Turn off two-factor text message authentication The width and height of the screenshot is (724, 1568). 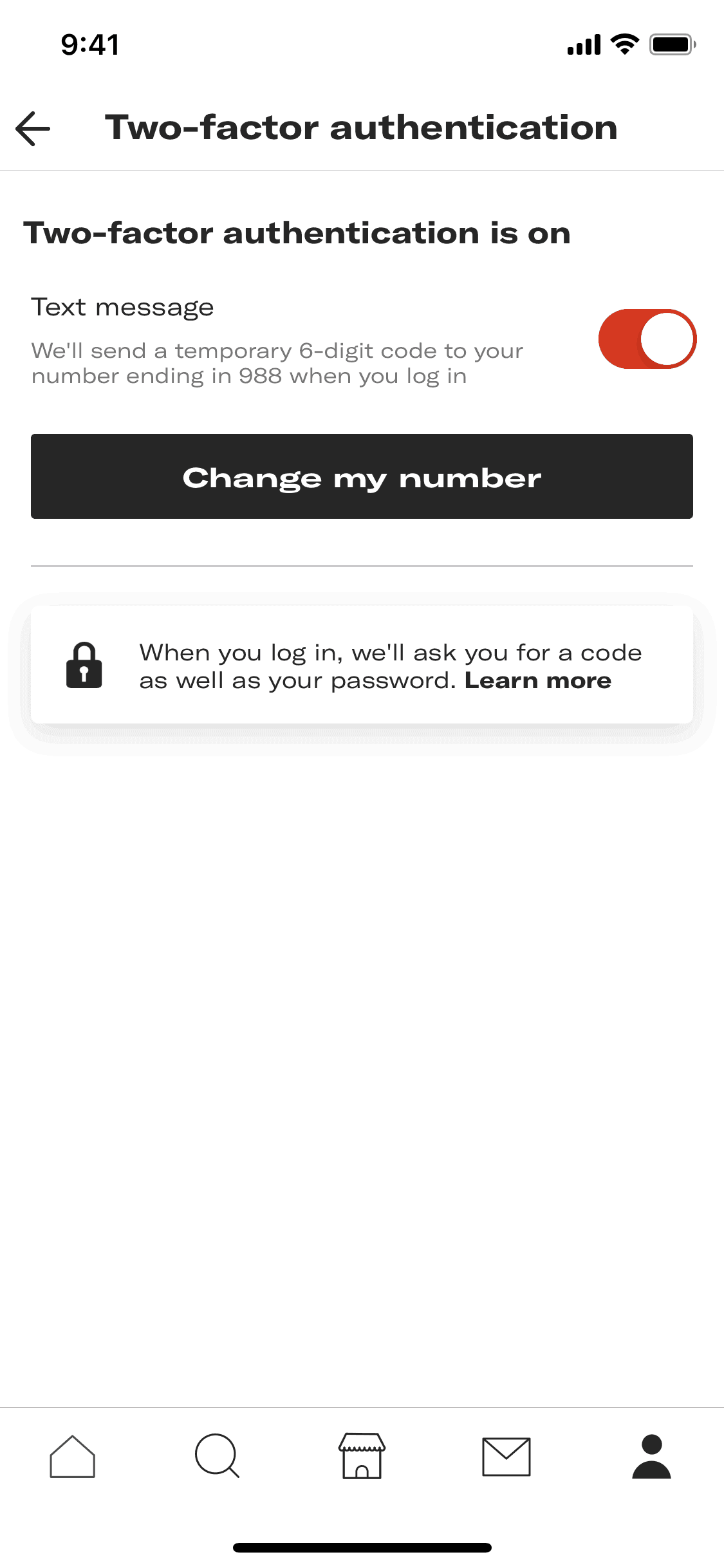click(x=647, y=339)
